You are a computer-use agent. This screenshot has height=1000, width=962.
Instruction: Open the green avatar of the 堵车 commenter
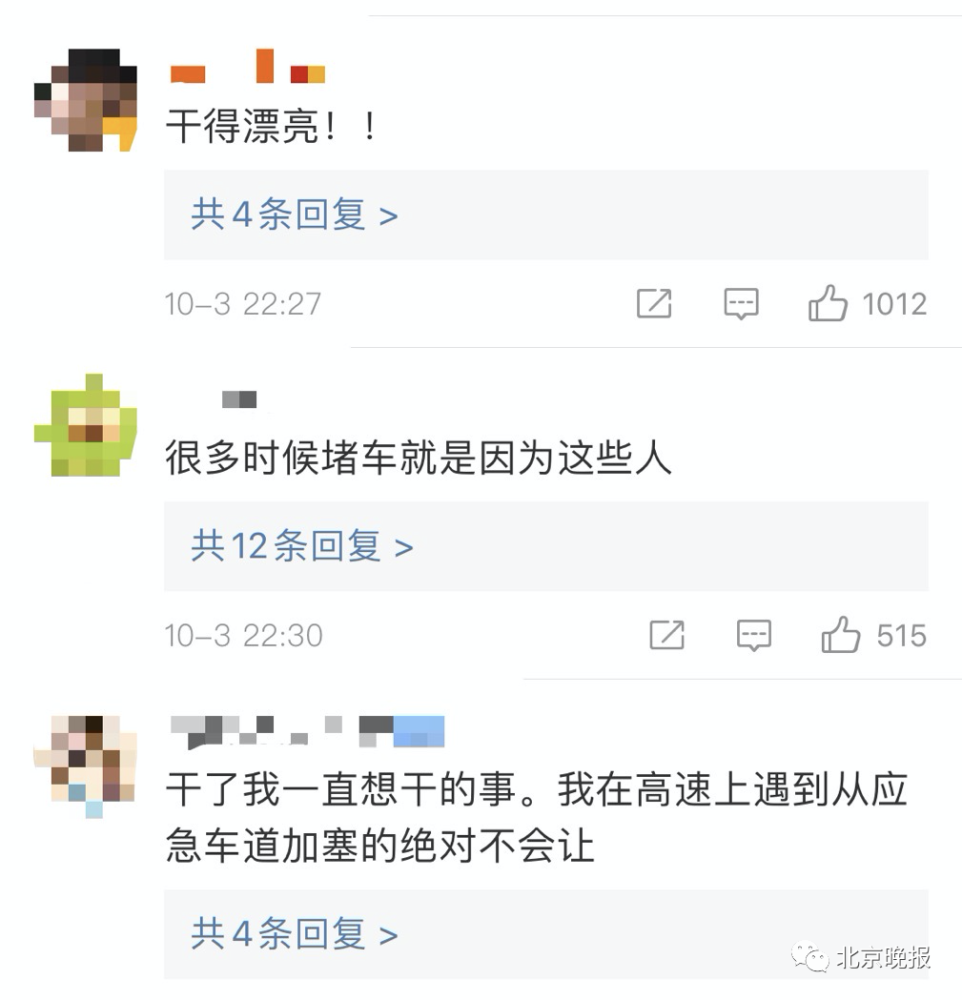pyautogui.click(x=86, y=425)
